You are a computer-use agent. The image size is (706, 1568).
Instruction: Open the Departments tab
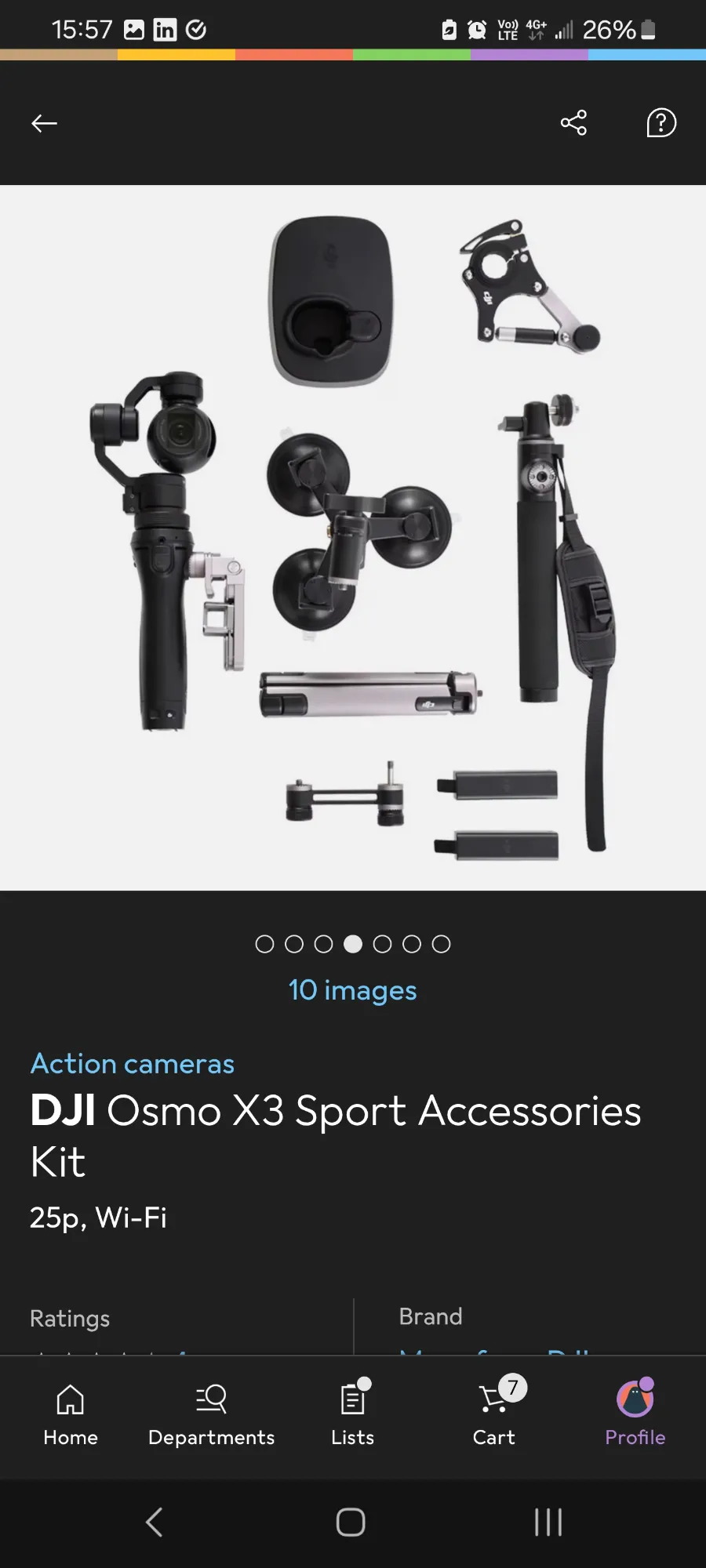pyautogui.click(x=211, y=1415)
